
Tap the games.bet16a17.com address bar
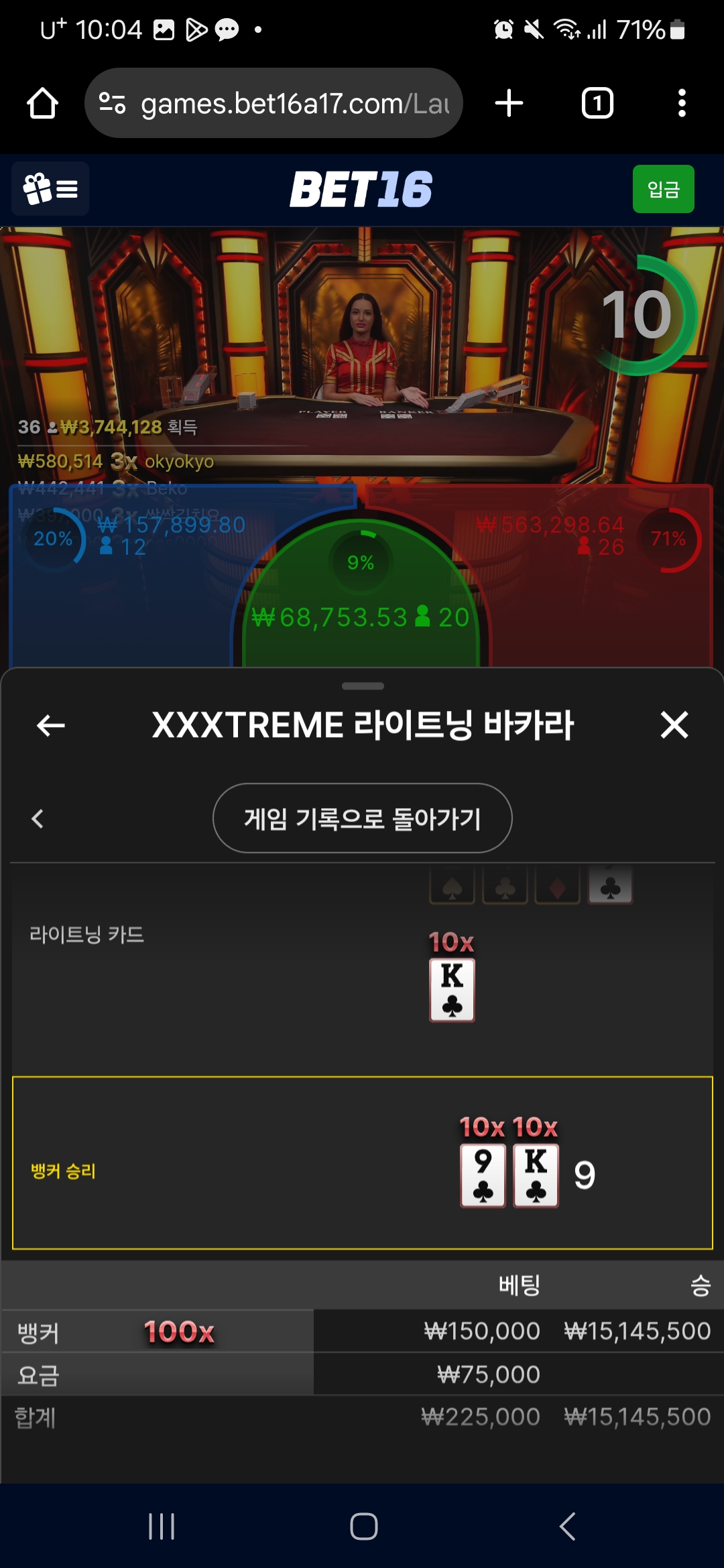pos(274,103)
